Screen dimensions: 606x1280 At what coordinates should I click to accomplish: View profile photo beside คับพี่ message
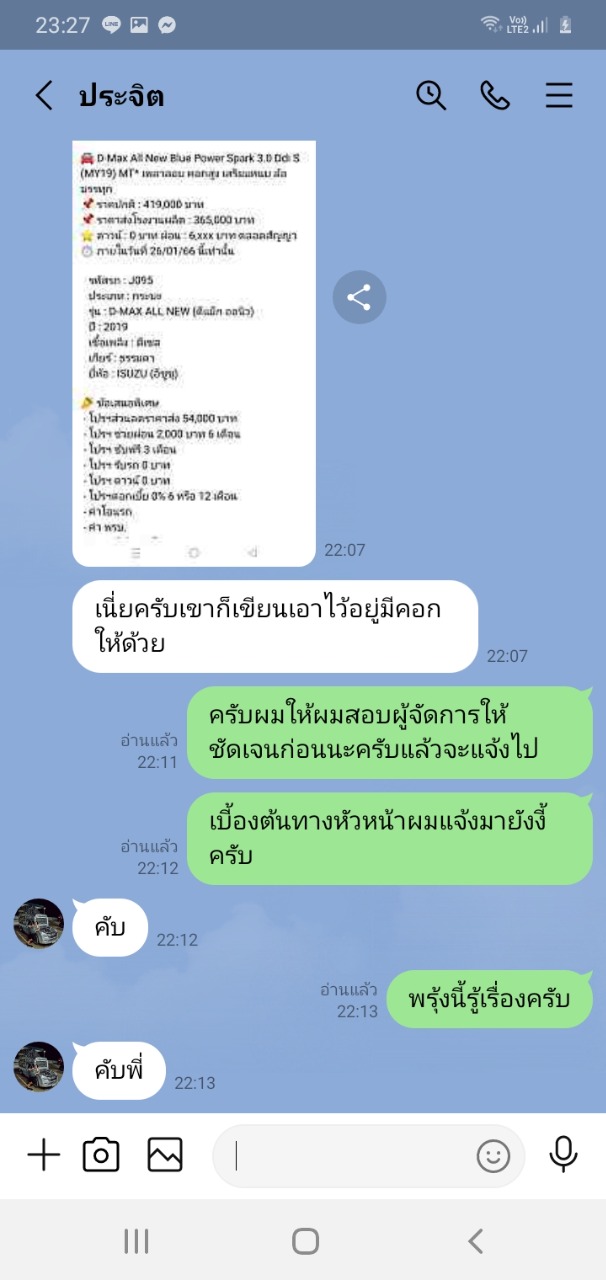pos(39,1066)
